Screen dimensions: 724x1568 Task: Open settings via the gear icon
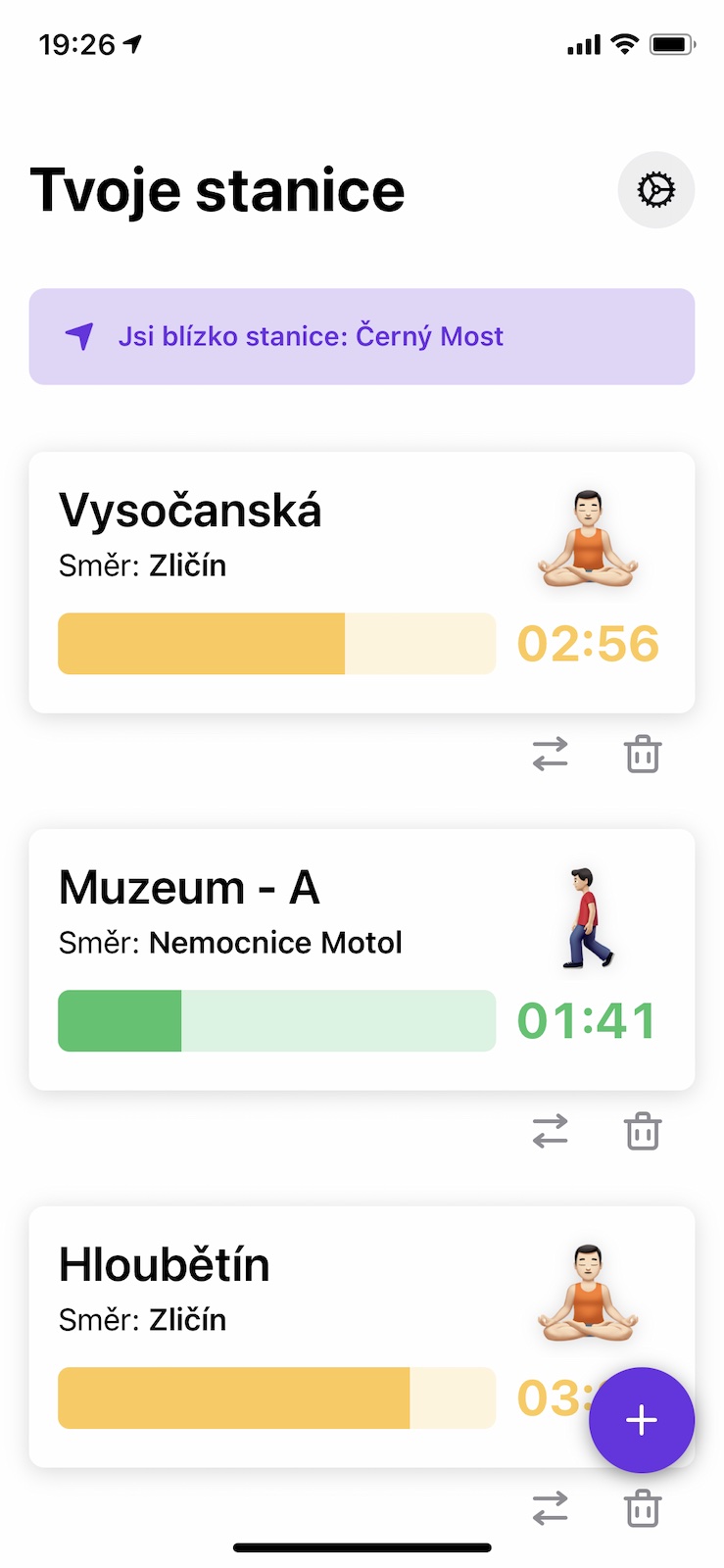coord(655,190)
